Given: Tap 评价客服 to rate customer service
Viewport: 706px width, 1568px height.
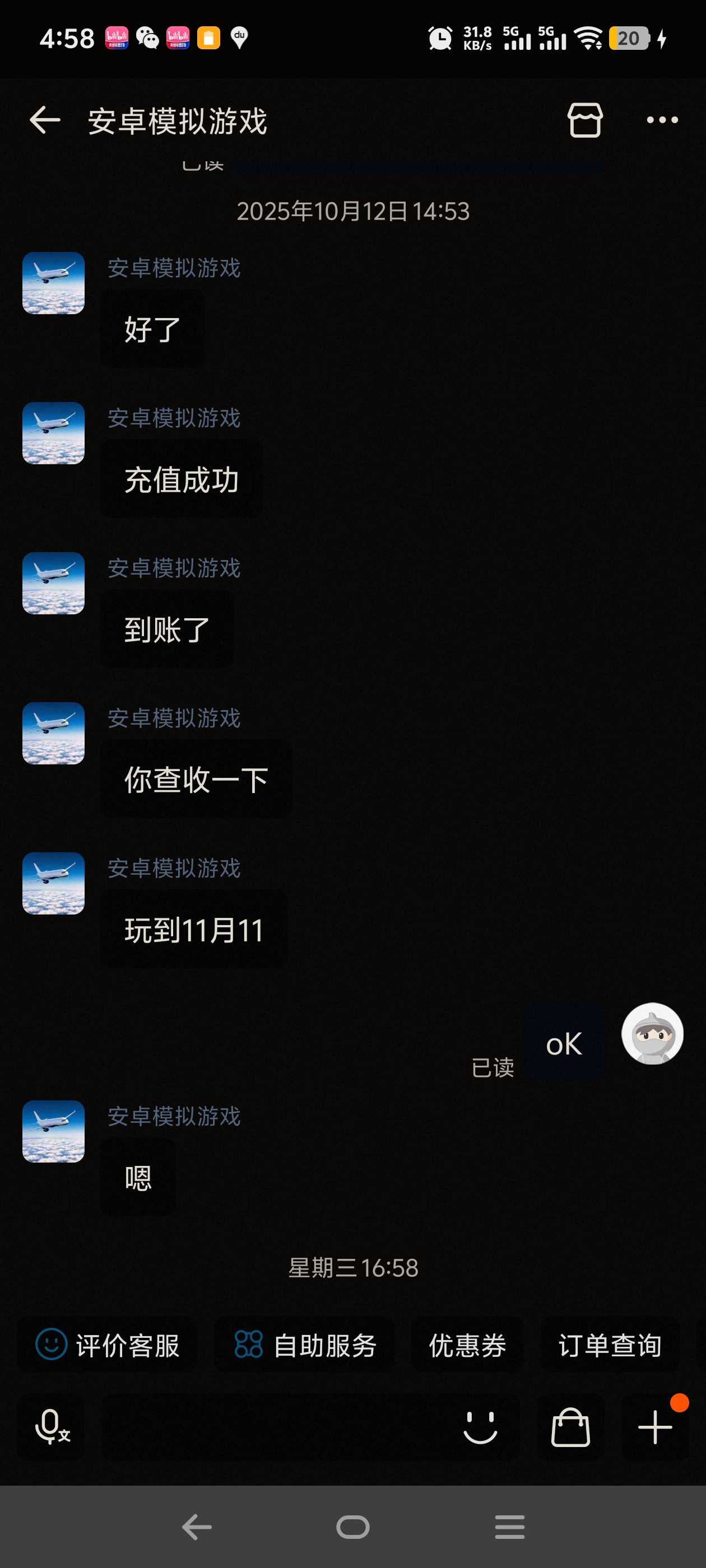Looking at the screenshot, I should click(108, 1345).
